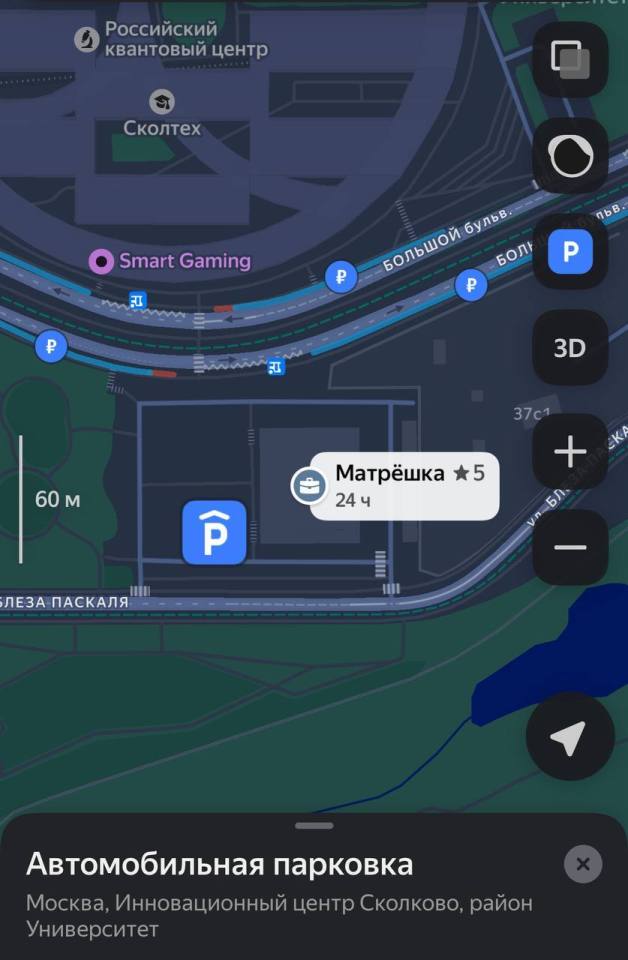Switch the map to 3D view

[570, 348]
